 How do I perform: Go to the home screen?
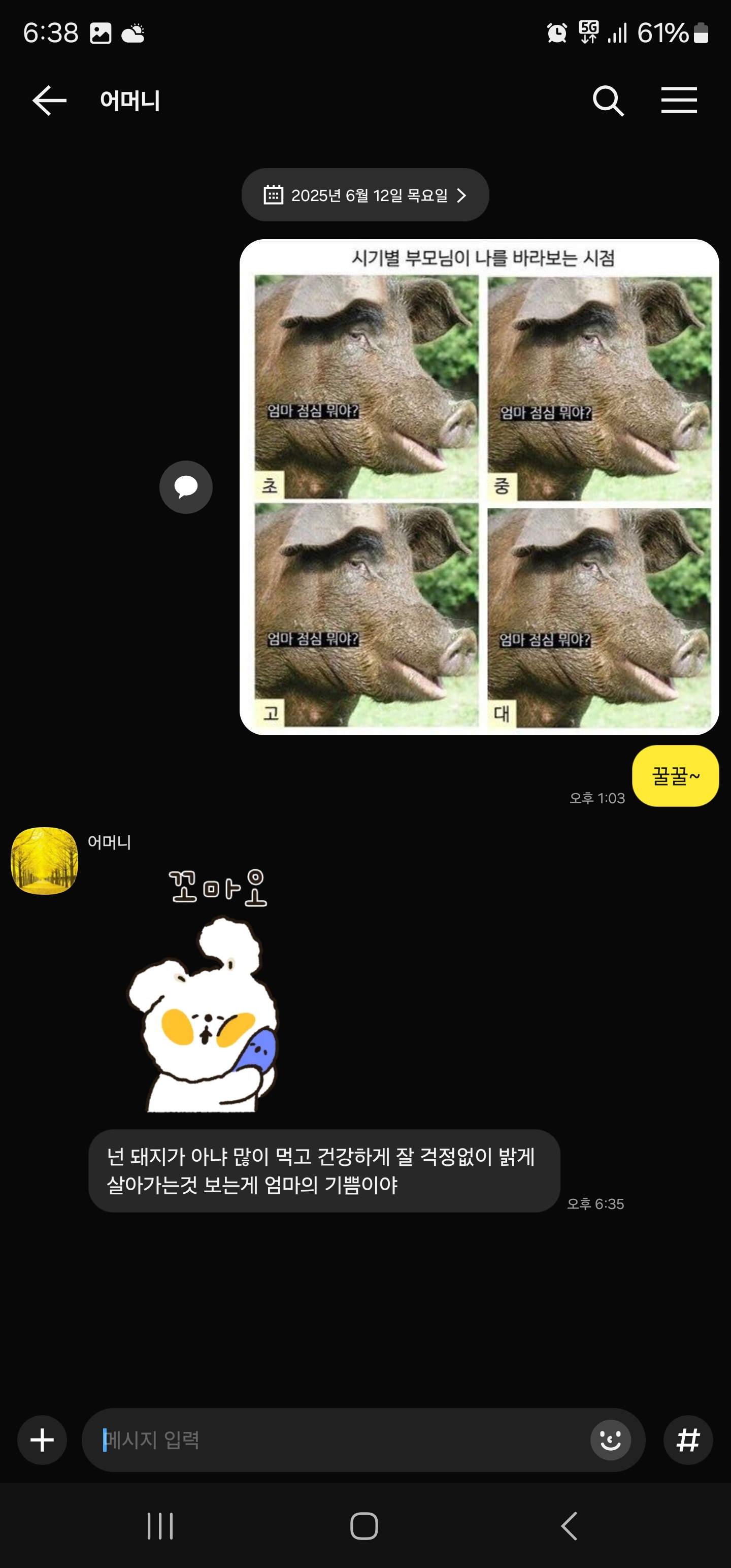click(364, 1526)
